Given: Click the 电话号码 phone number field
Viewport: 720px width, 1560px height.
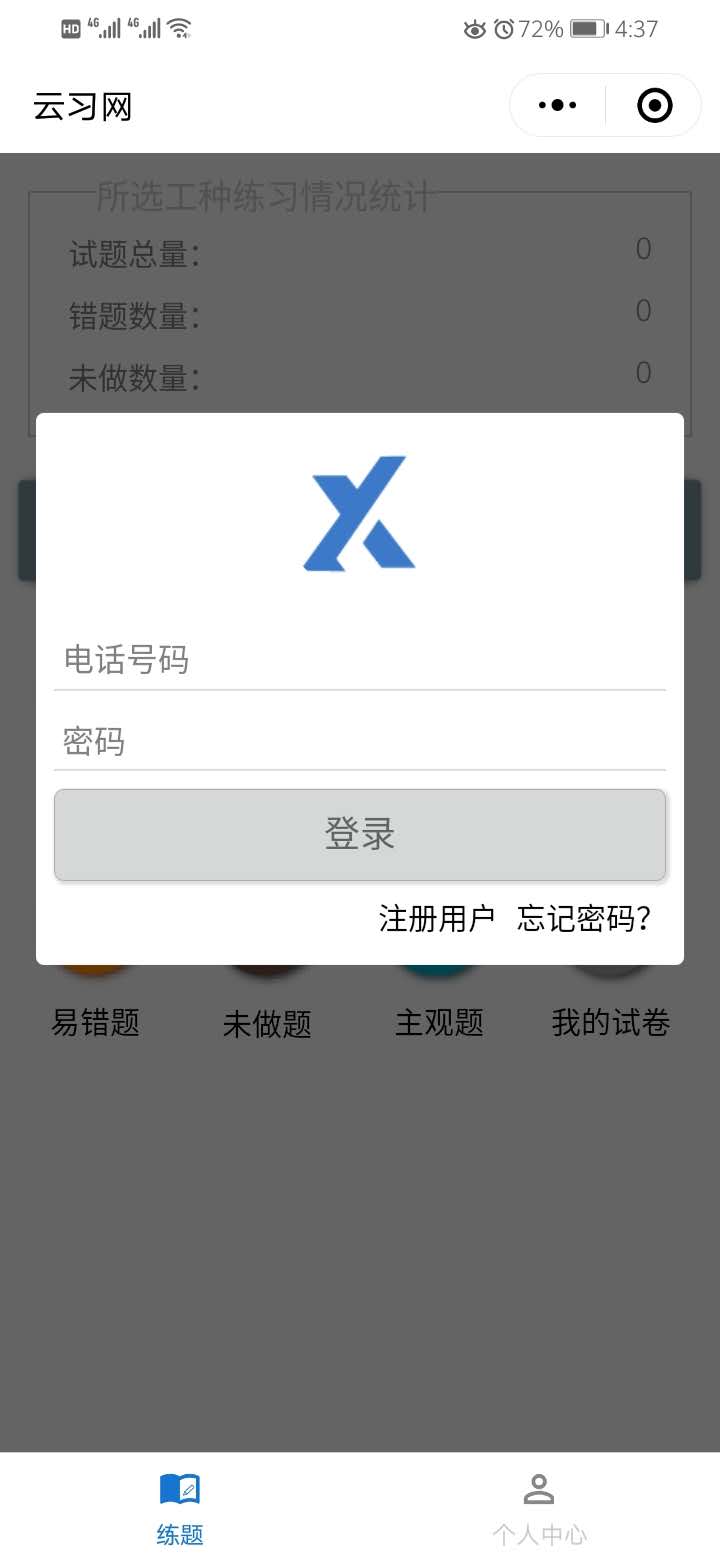Looking at the screenshot, I should tap(360, 659).
